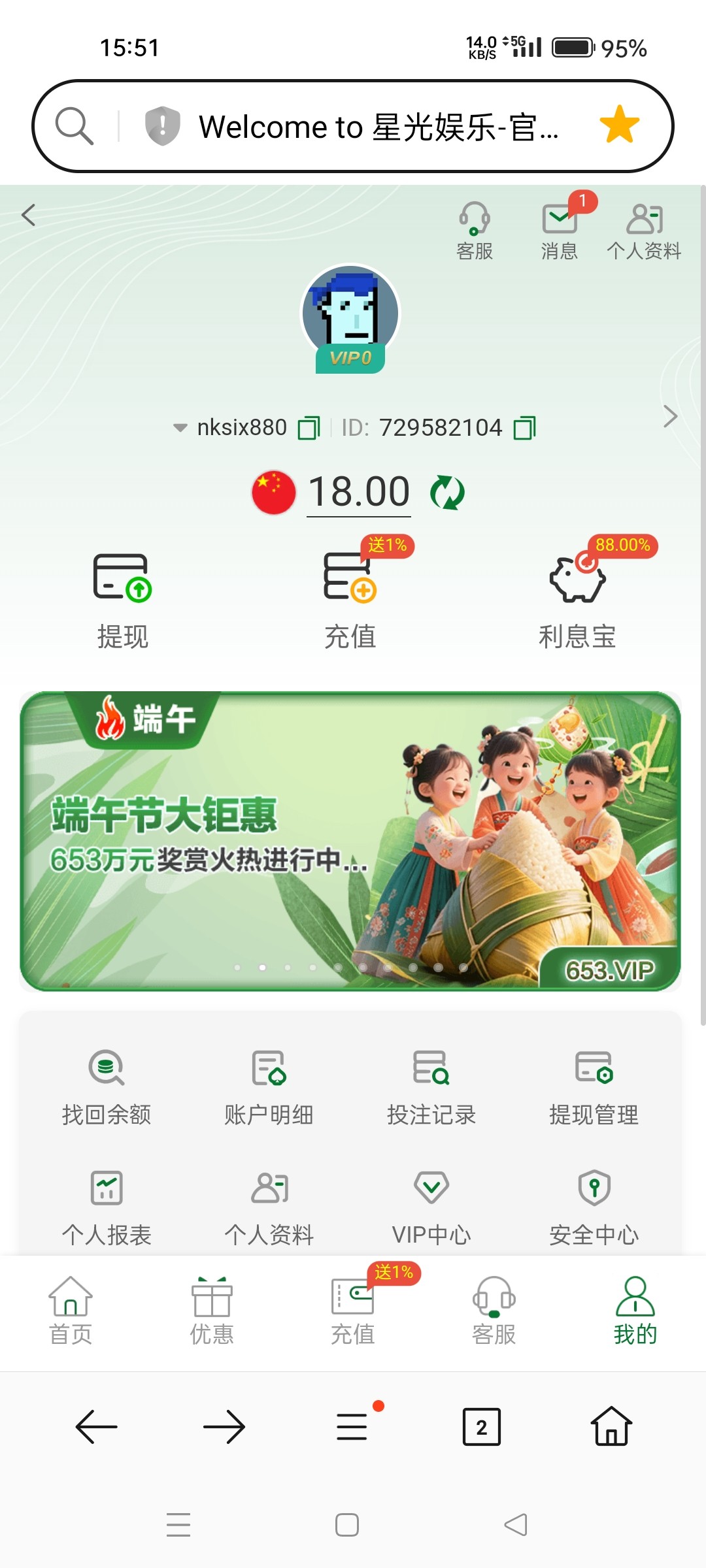706x1568 pixels.
Task: Copy the ID 729582104
Action: [x=524, y=429]
